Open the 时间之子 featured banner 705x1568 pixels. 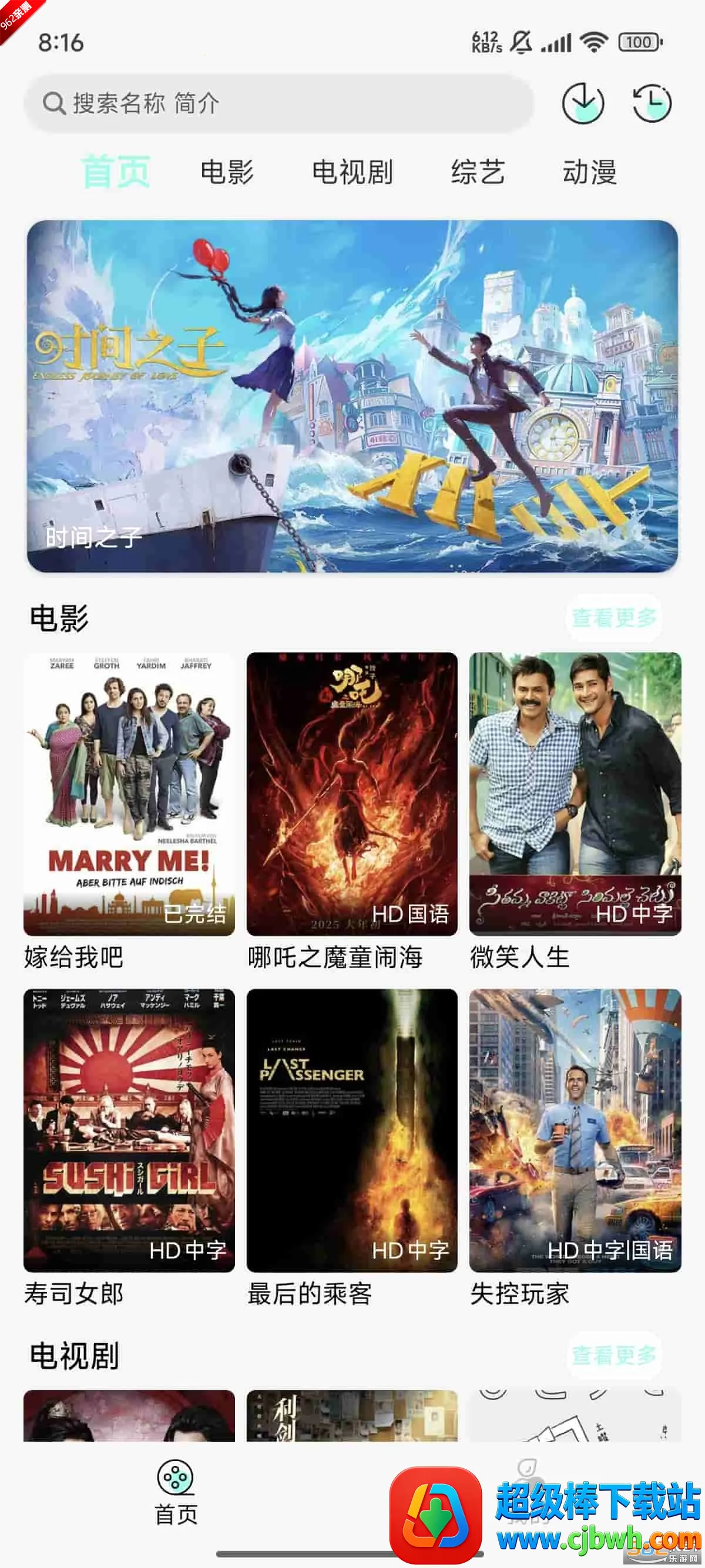(352, 396)
